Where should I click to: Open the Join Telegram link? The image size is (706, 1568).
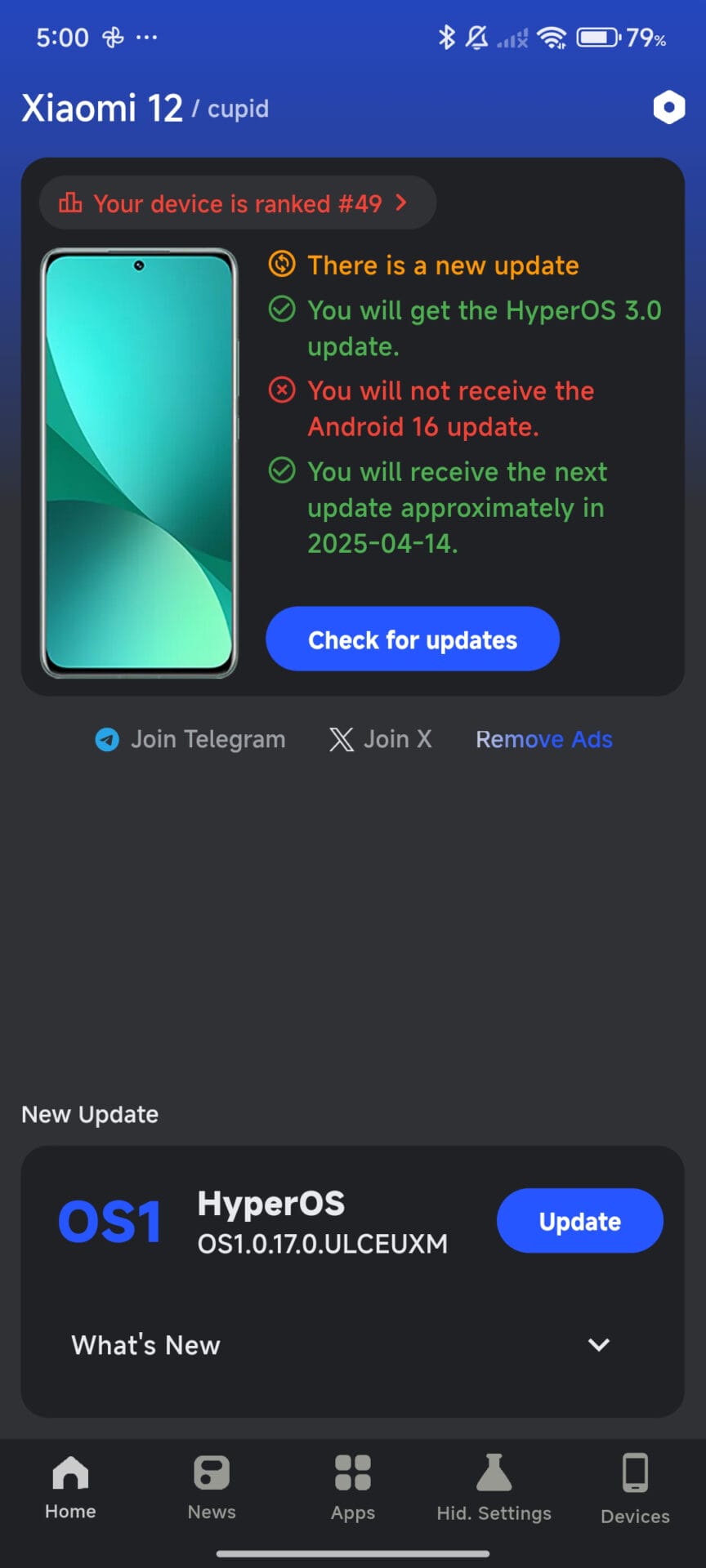click(x=190, y=739)
